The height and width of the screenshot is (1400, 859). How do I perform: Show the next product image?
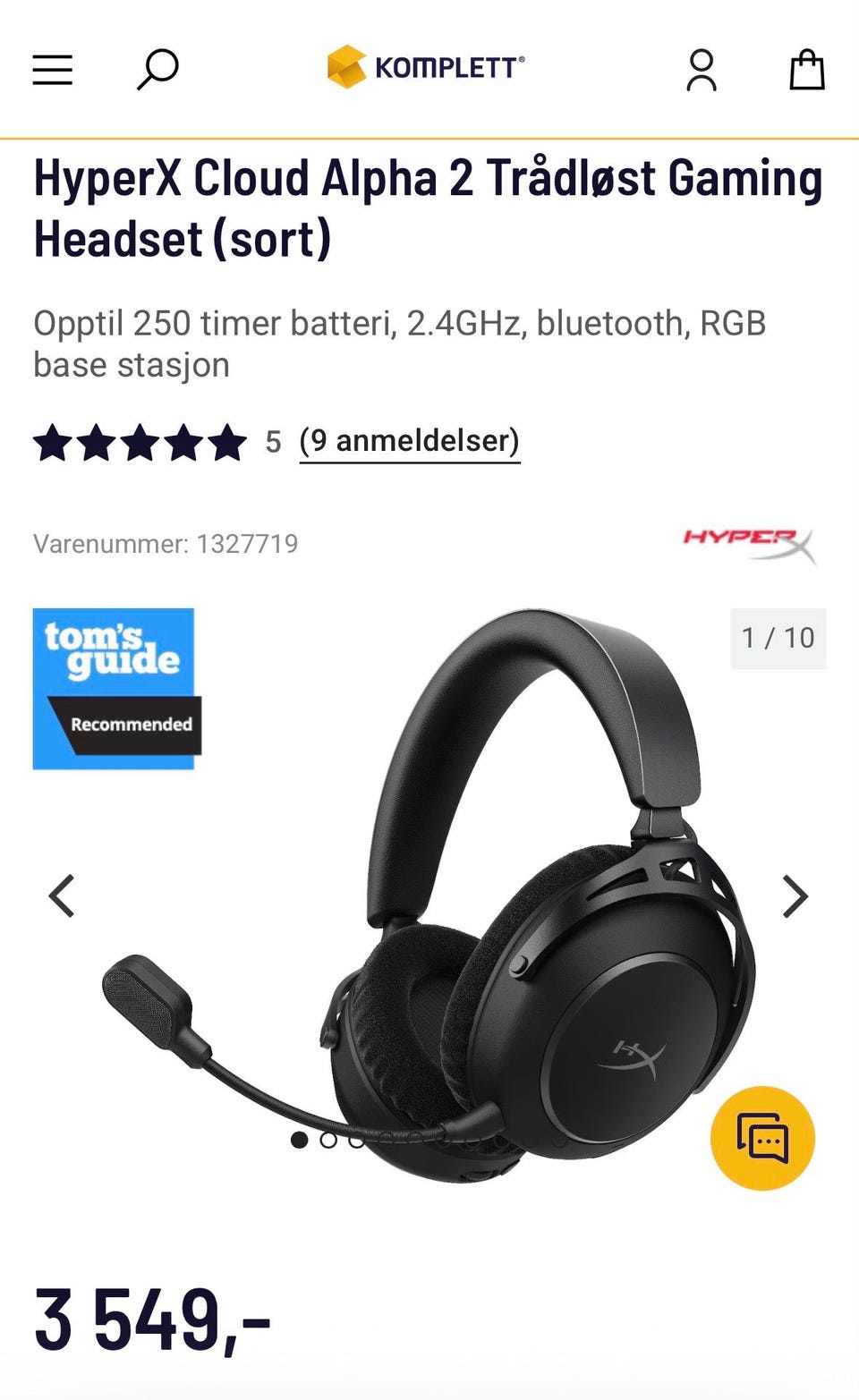click(x=795, y=896)
